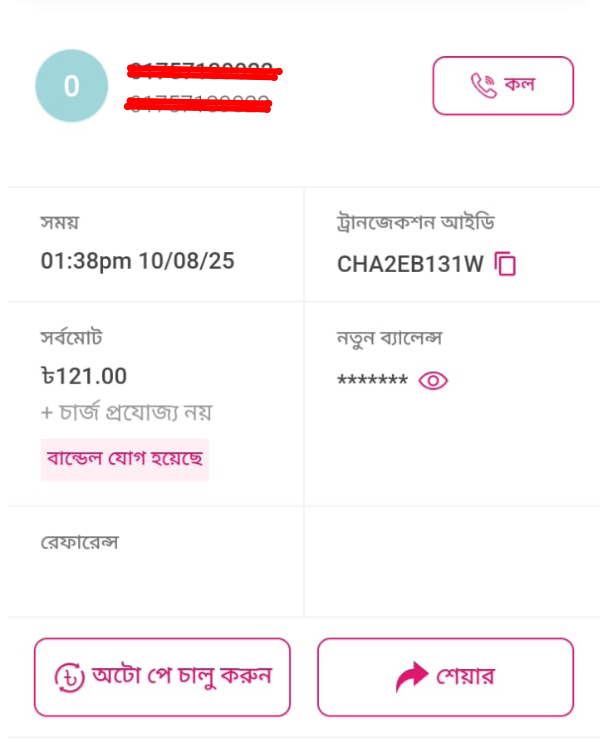Enable auto pay with অটো পে চালু করুন
The height and width of the screenshot is (752, 600).
click(x=162, y=677)
